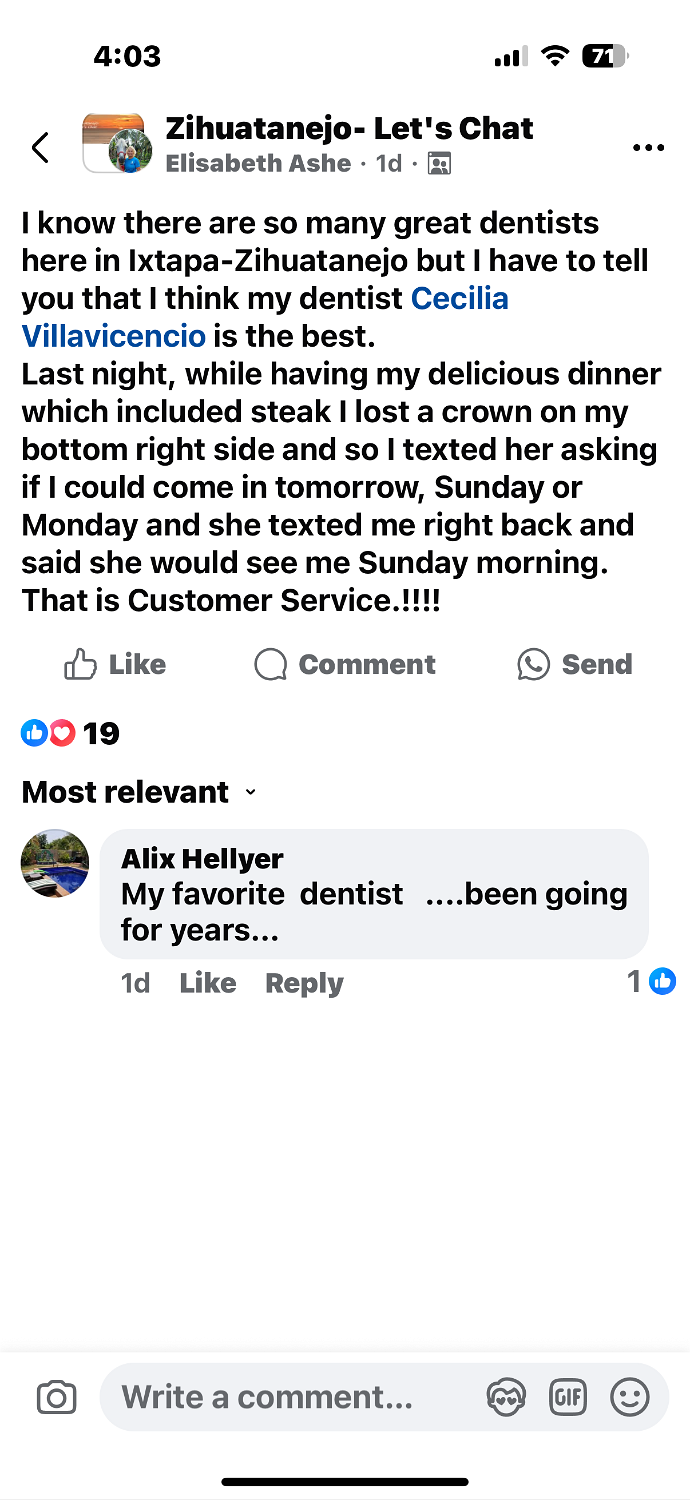This screenshot has height=1500, width=690.
Task: Open the three-dot post options menu
Action: [x=648, y=148]
